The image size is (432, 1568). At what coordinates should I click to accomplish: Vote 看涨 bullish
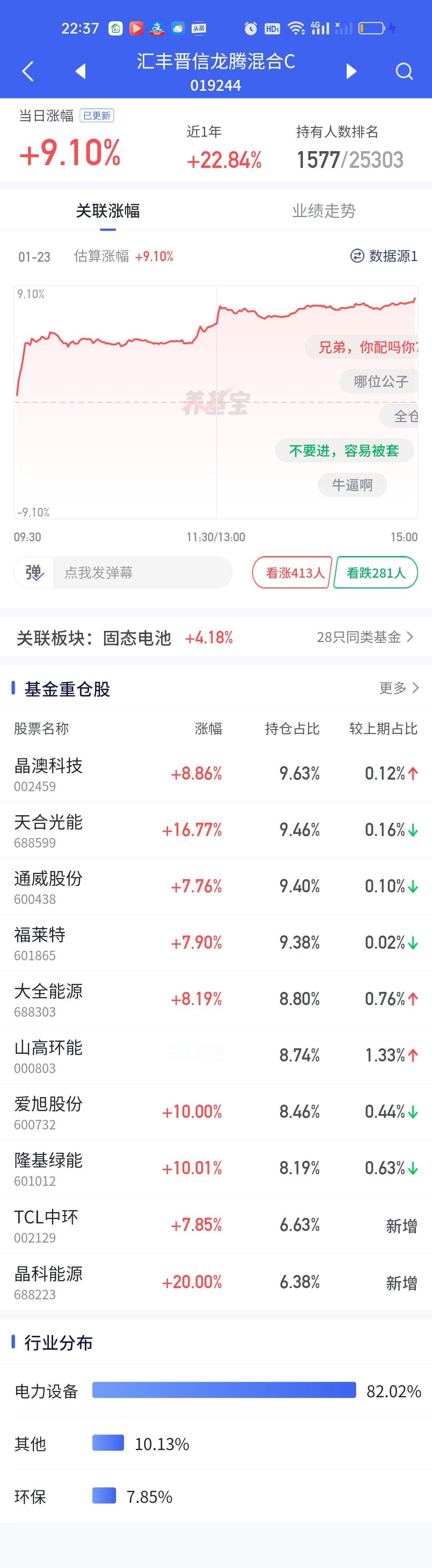[292, 573]
